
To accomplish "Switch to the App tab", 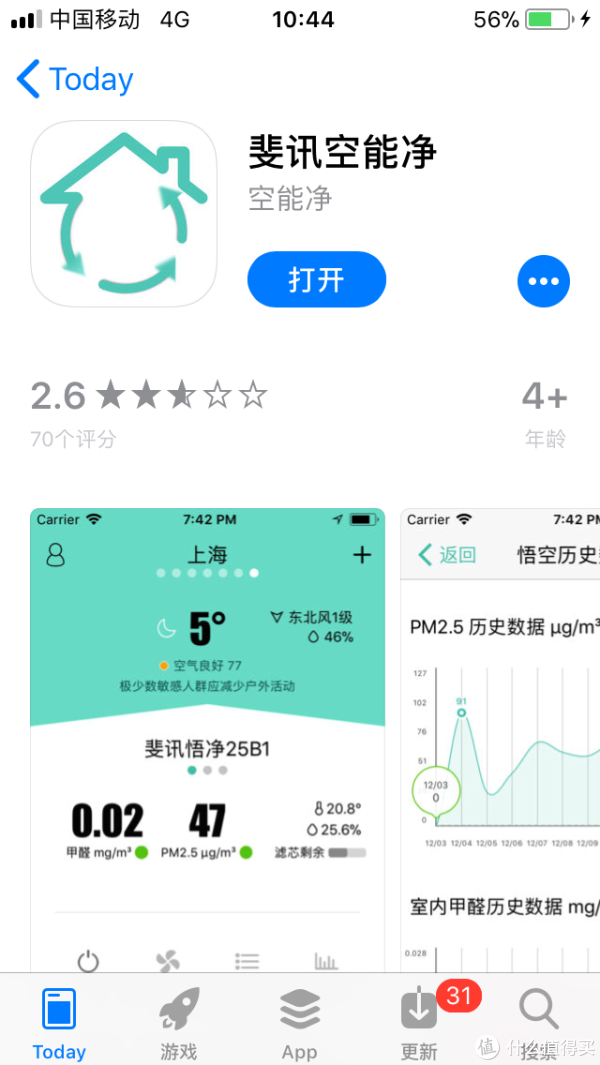I will 299,1020.
